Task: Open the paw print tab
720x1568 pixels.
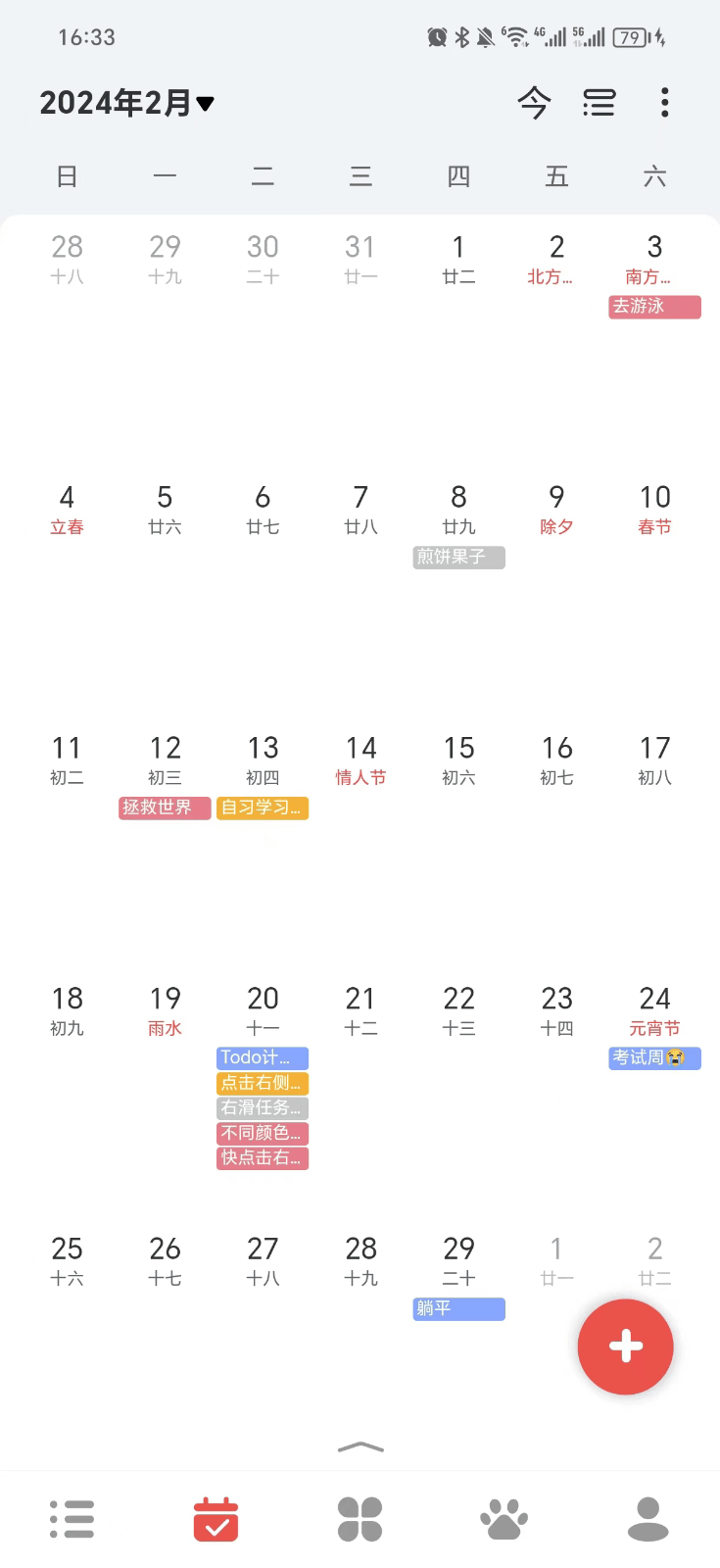Action: coord(504,1519)
